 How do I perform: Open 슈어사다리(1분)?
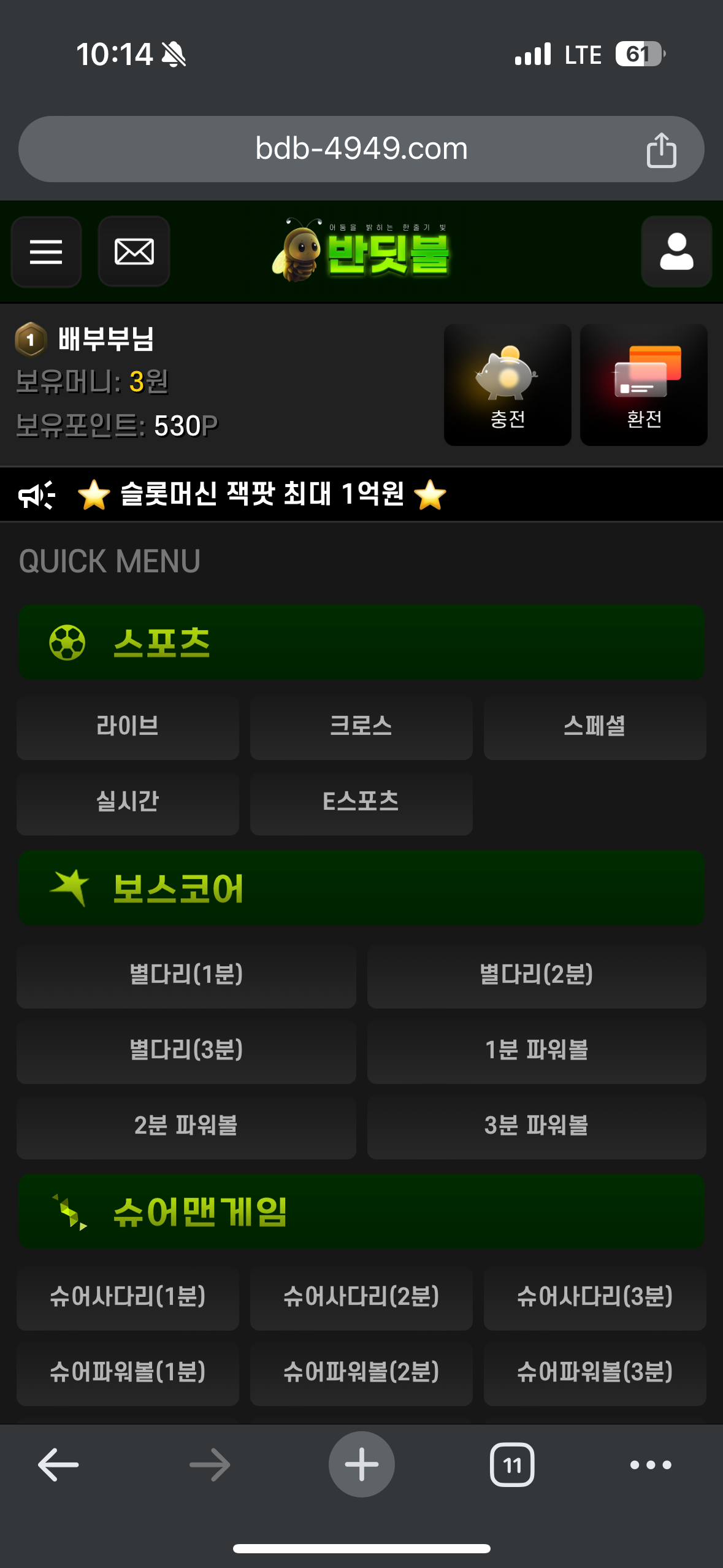click(128, 1297)
